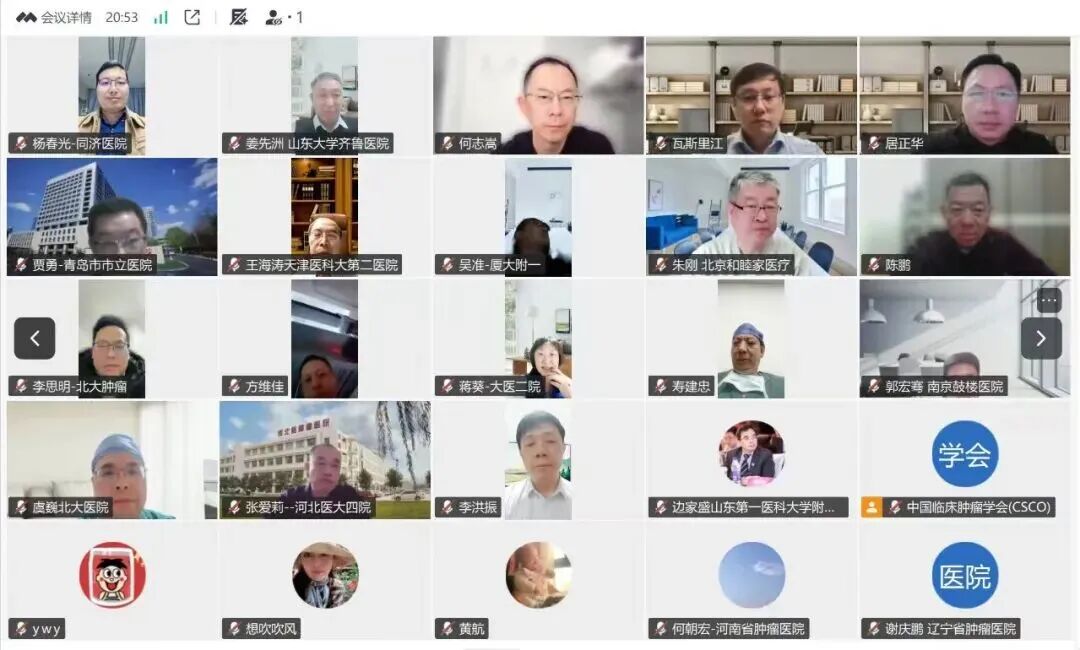Tap 贾勇-青岛市市立医院's video tile
Viewport: 1080px width, 650px height.
(111, 216)
